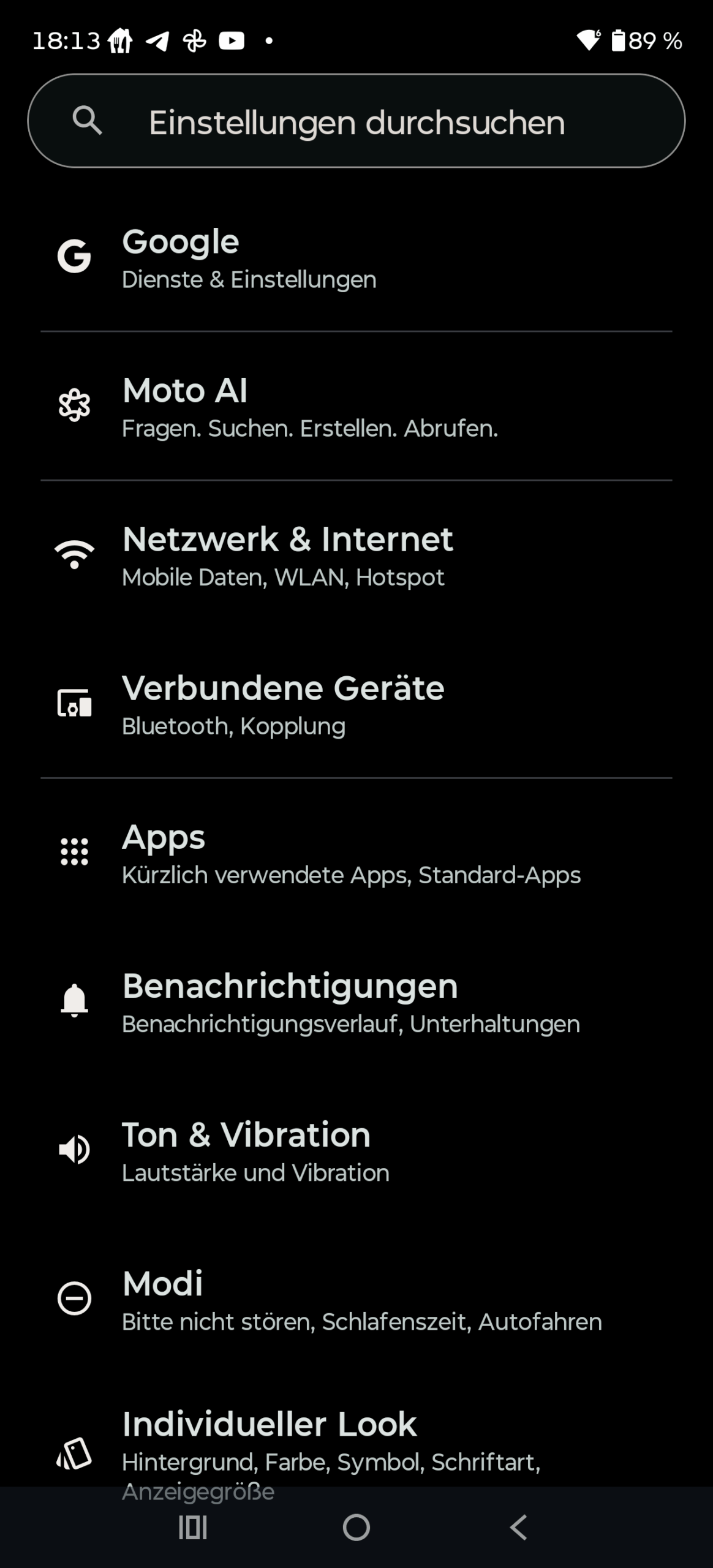
Task: Open Individueller Look settings
Action: (356, 1445)
